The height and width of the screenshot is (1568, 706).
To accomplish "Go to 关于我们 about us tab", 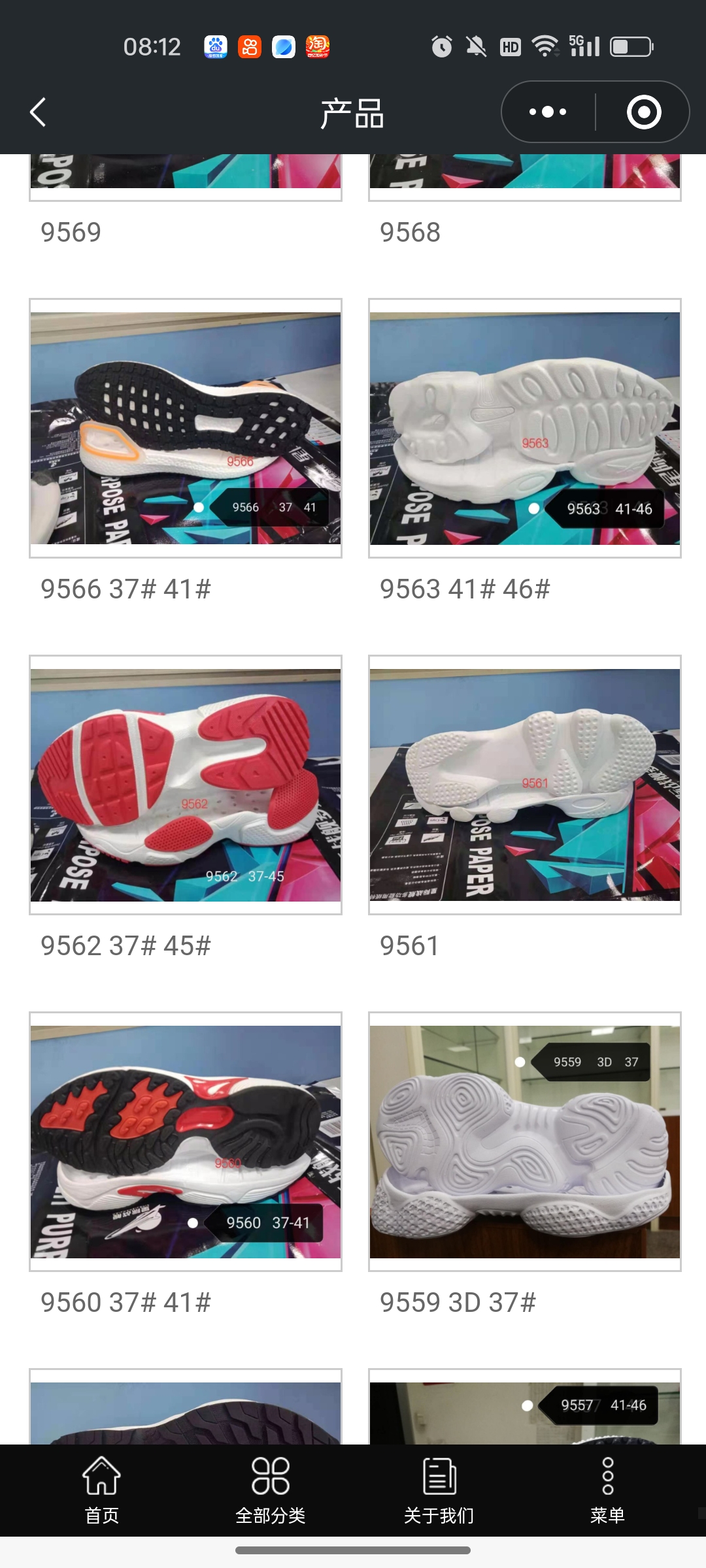I will pos(439,1491).
